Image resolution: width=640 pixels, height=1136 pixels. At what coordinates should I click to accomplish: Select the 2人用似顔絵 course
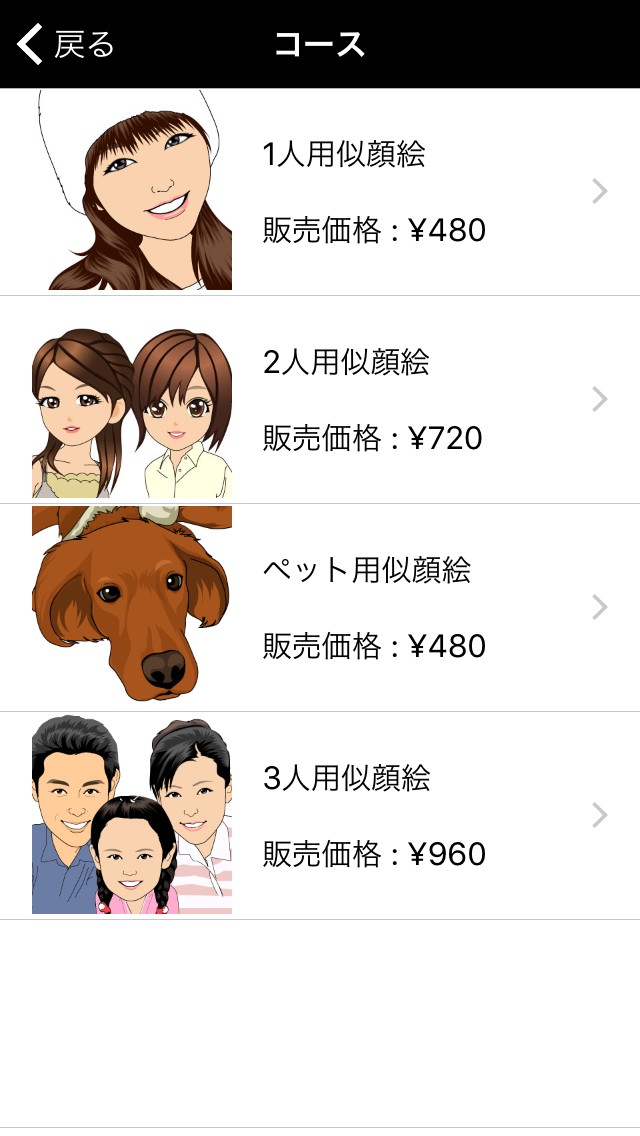point(320,400)
